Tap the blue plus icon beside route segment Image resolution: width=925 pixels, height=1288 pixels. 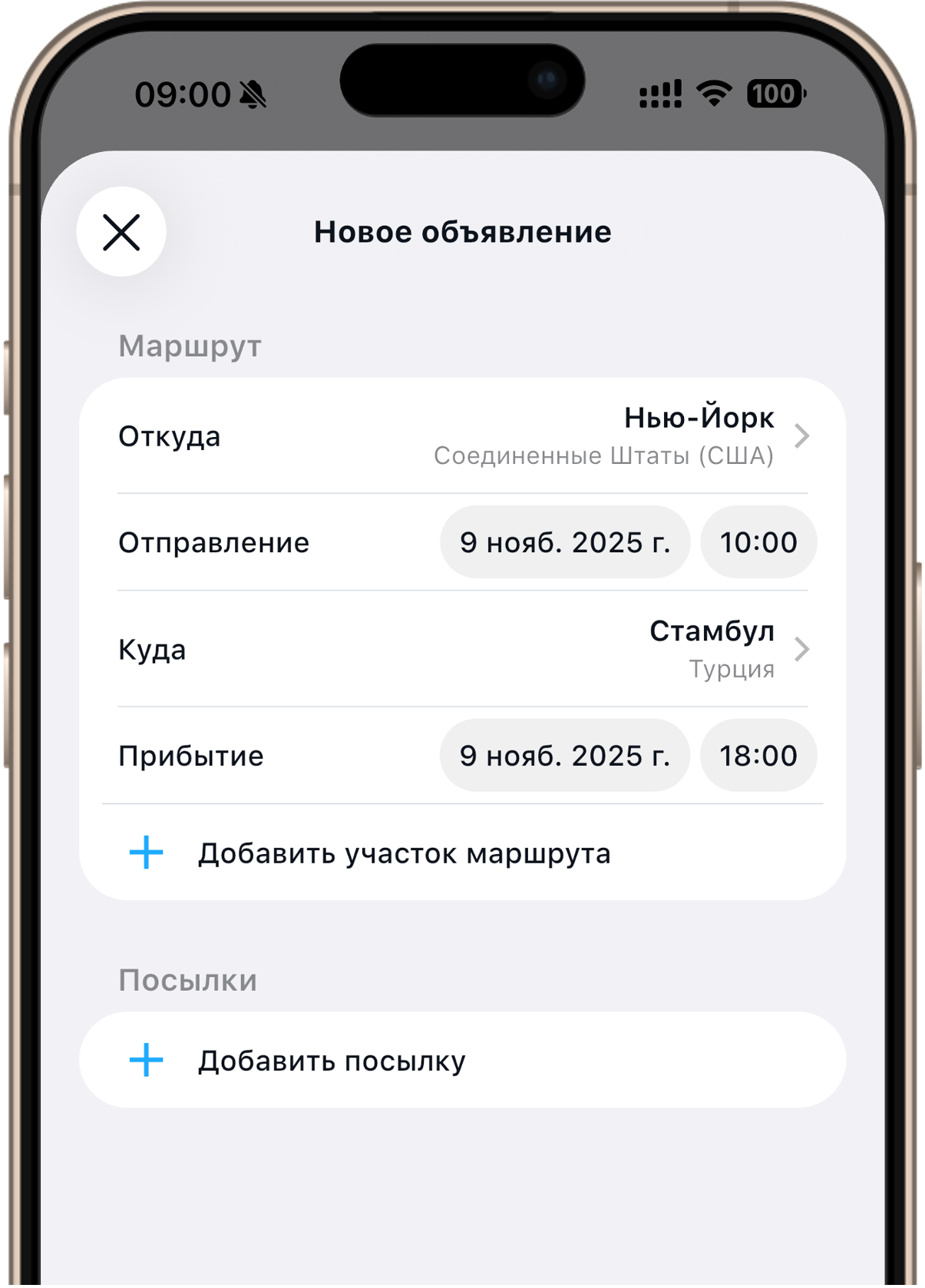pos(144,853)
